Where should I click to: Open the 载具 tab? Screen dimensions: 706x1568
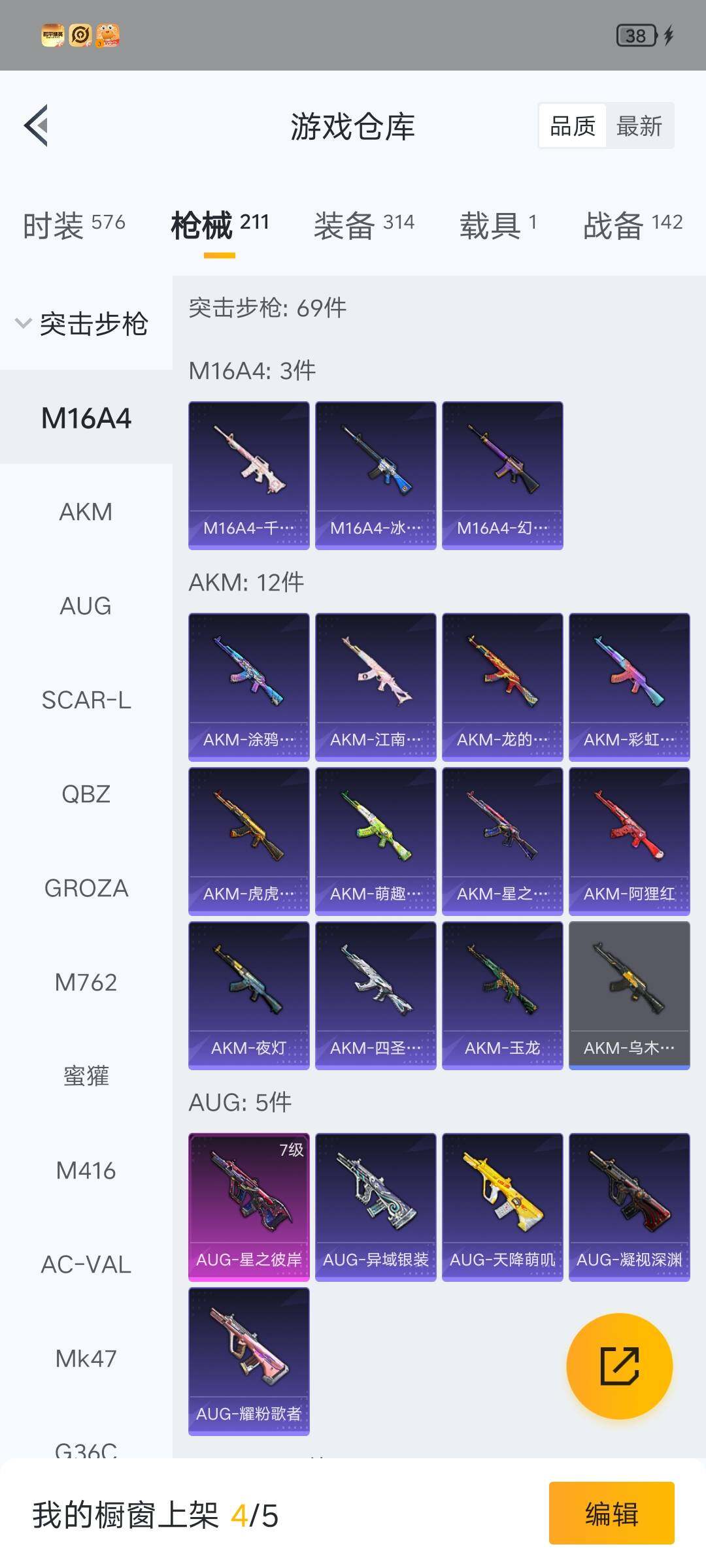[x=498, y=225]
